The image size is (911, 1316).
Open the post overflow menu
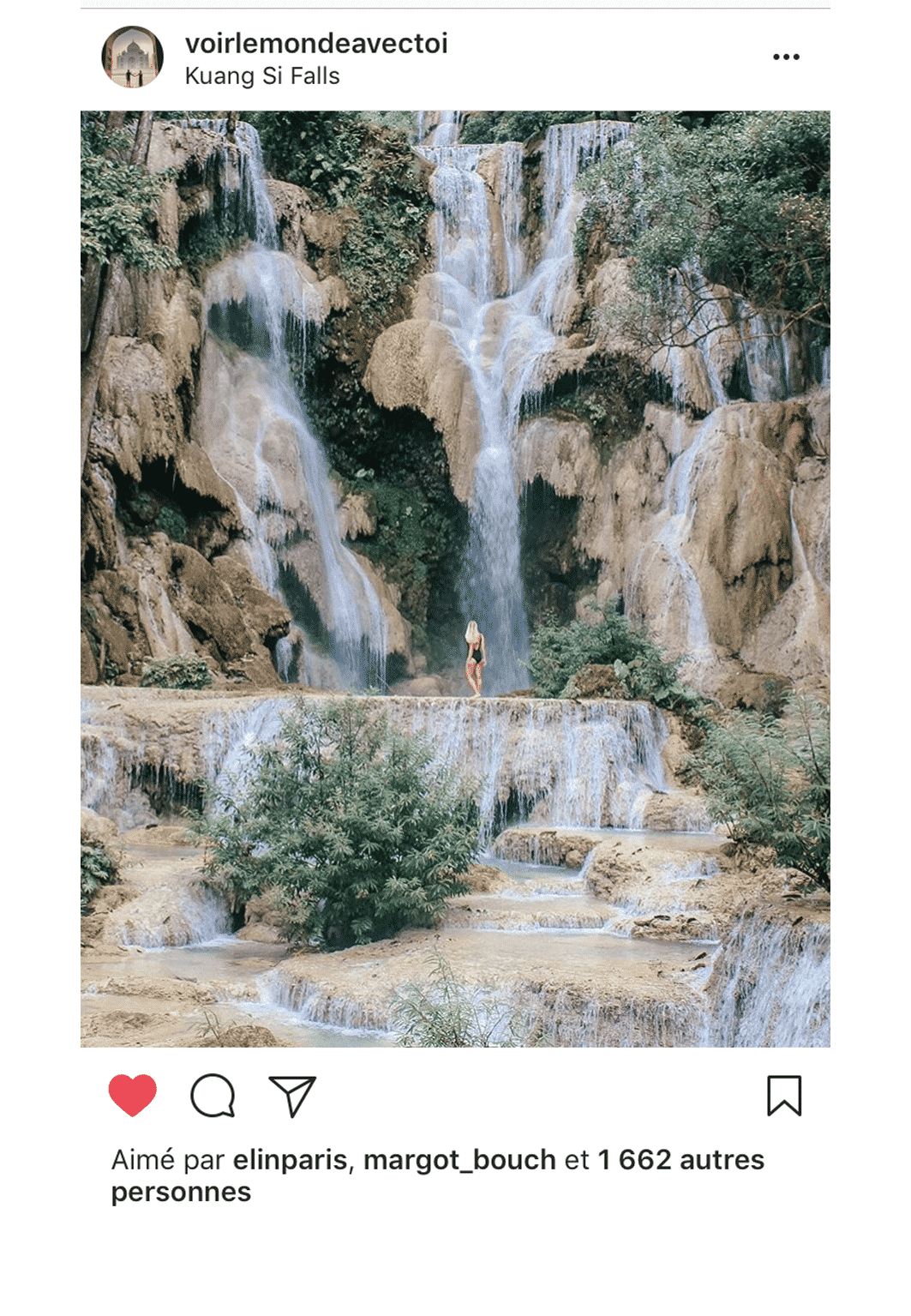click(x=785, y=57)
